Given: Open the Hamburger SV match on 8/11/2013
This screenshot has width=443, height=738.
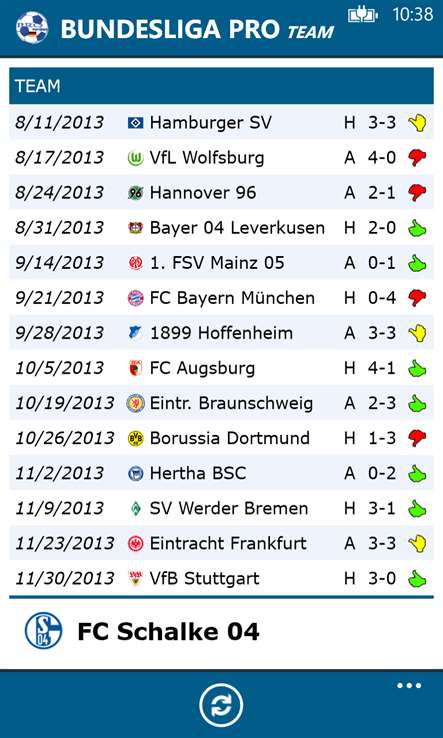Looking at the screenshot, I should 221,123.
